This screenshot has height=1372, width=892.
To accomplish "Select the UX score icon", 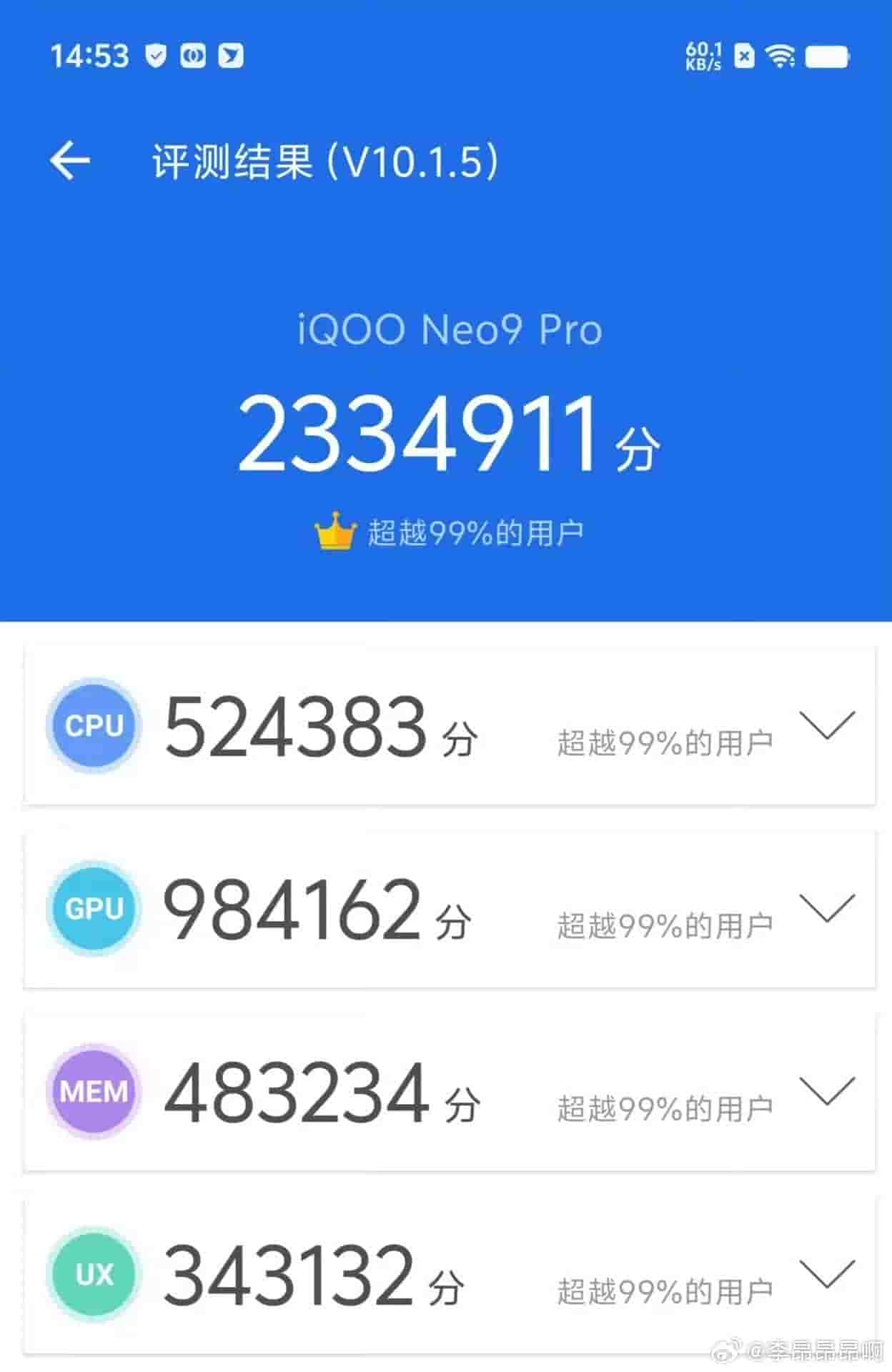I will click(x=92, y=1274).
